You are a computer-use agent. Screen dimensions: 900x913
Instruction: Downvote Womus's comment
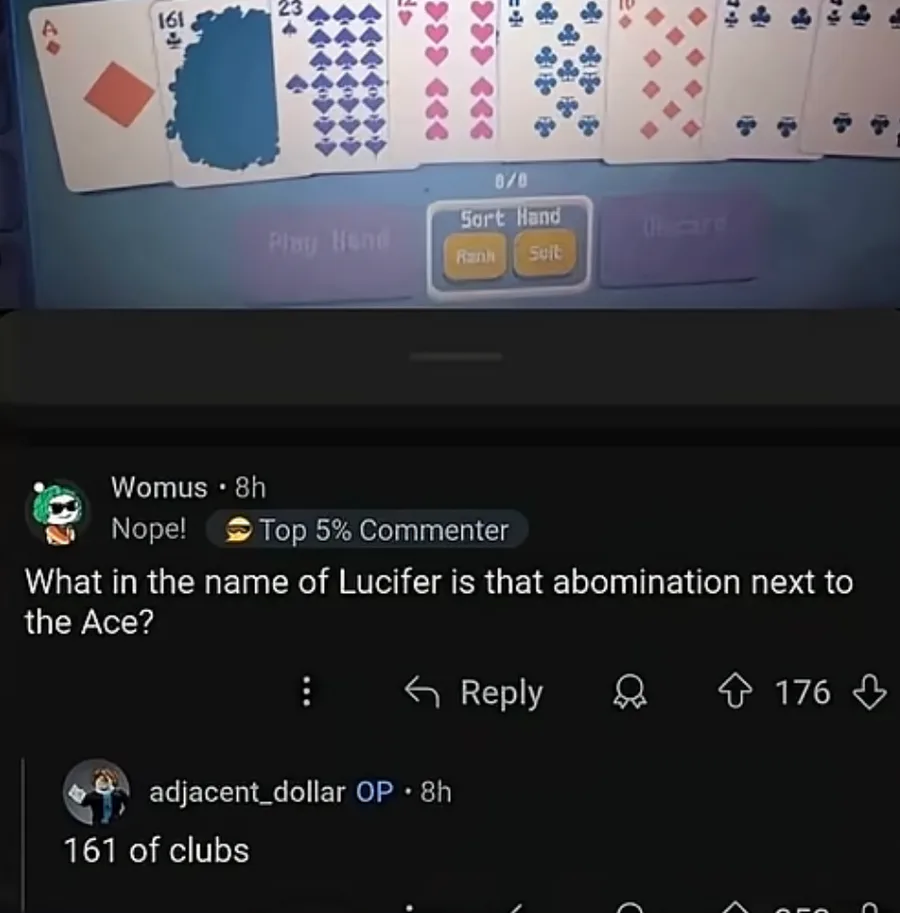[x=871, y=692]
